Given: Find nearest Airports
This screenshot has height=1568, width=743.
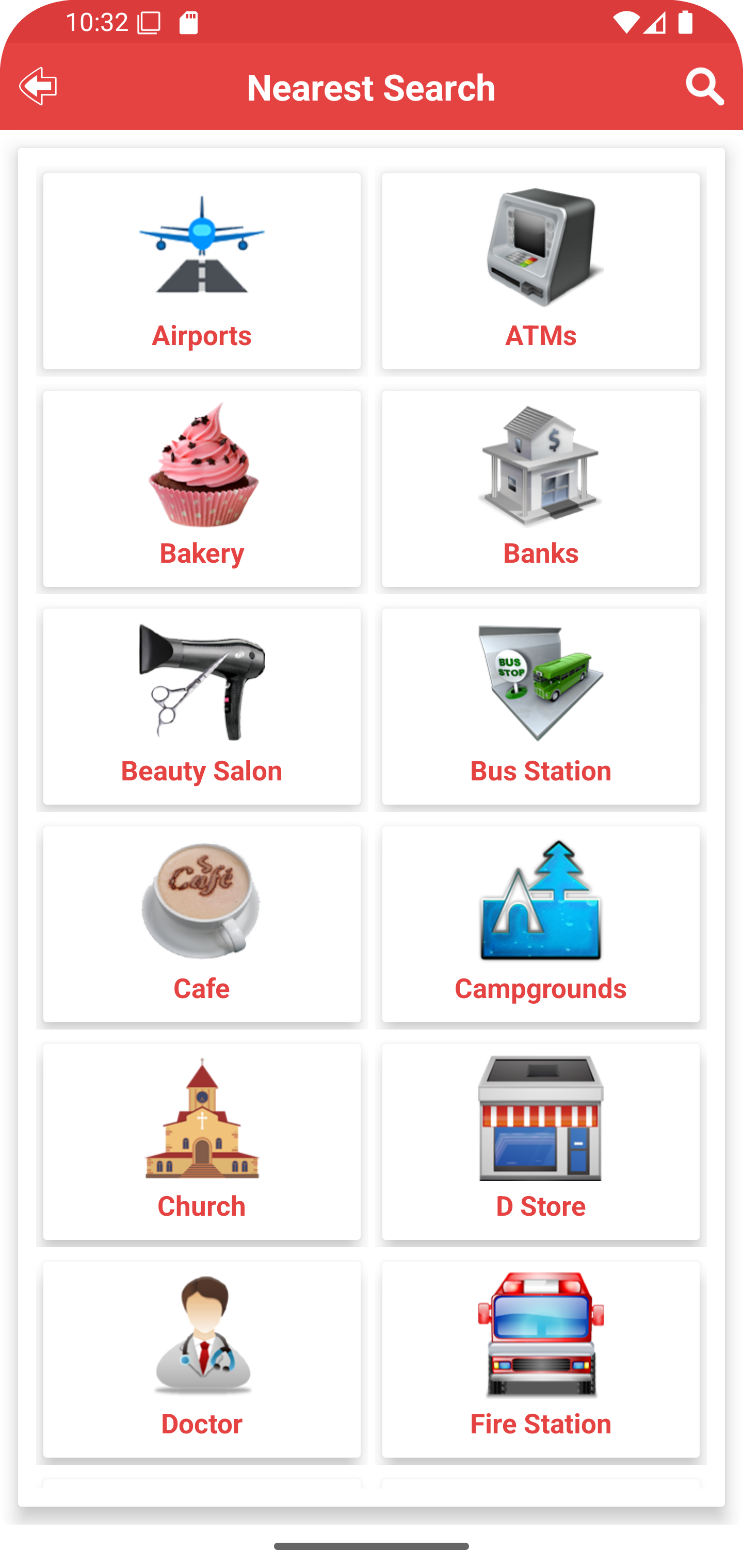Looking at the screenshot, I should [202, 271].
